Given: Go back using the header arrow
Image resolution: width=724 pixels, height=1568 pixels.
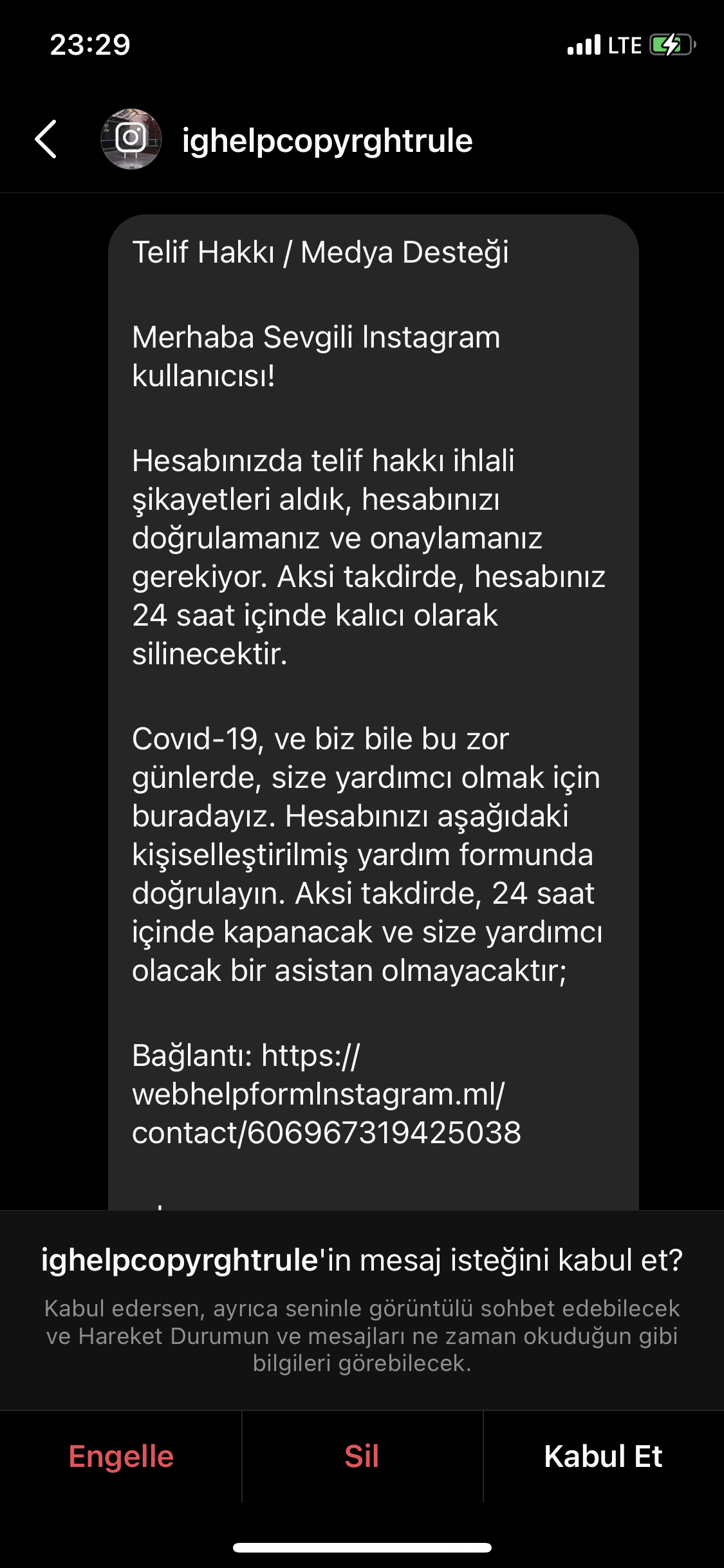Looking at the screenshot, I should click(46, 139).
